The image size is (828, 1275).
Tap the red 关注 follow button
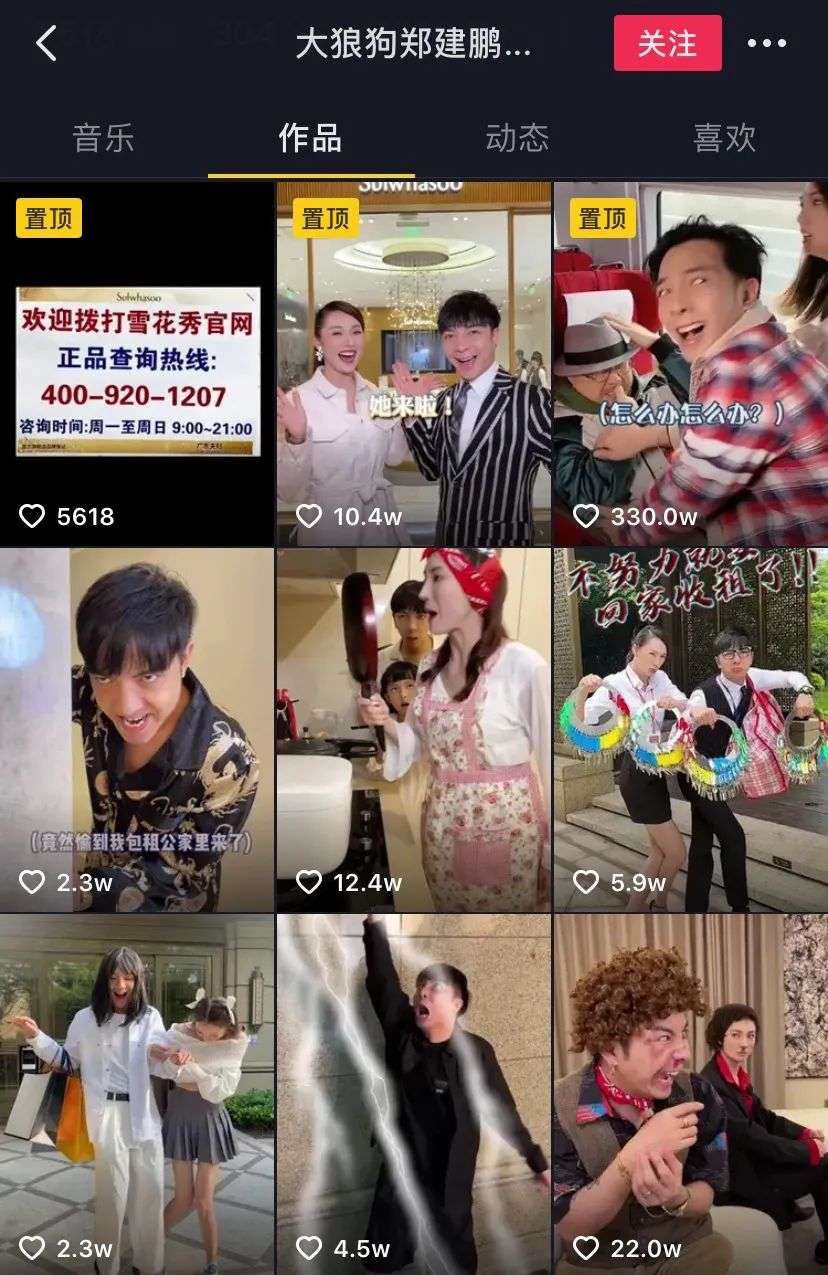(x=667, y=44)
